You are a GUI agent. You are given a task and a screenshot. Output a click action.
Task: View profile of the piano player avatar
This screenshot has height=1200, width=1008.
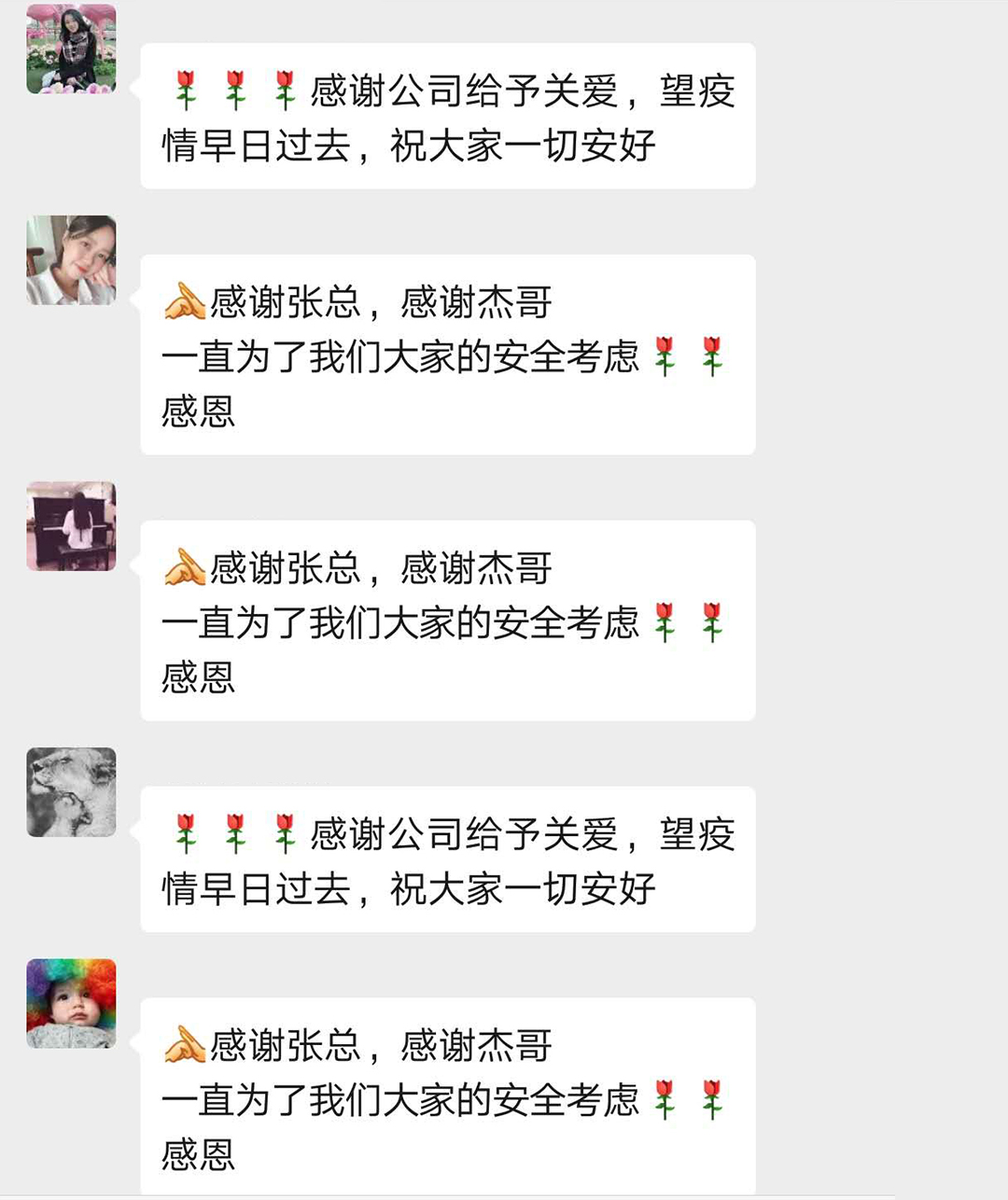[71, 526]
